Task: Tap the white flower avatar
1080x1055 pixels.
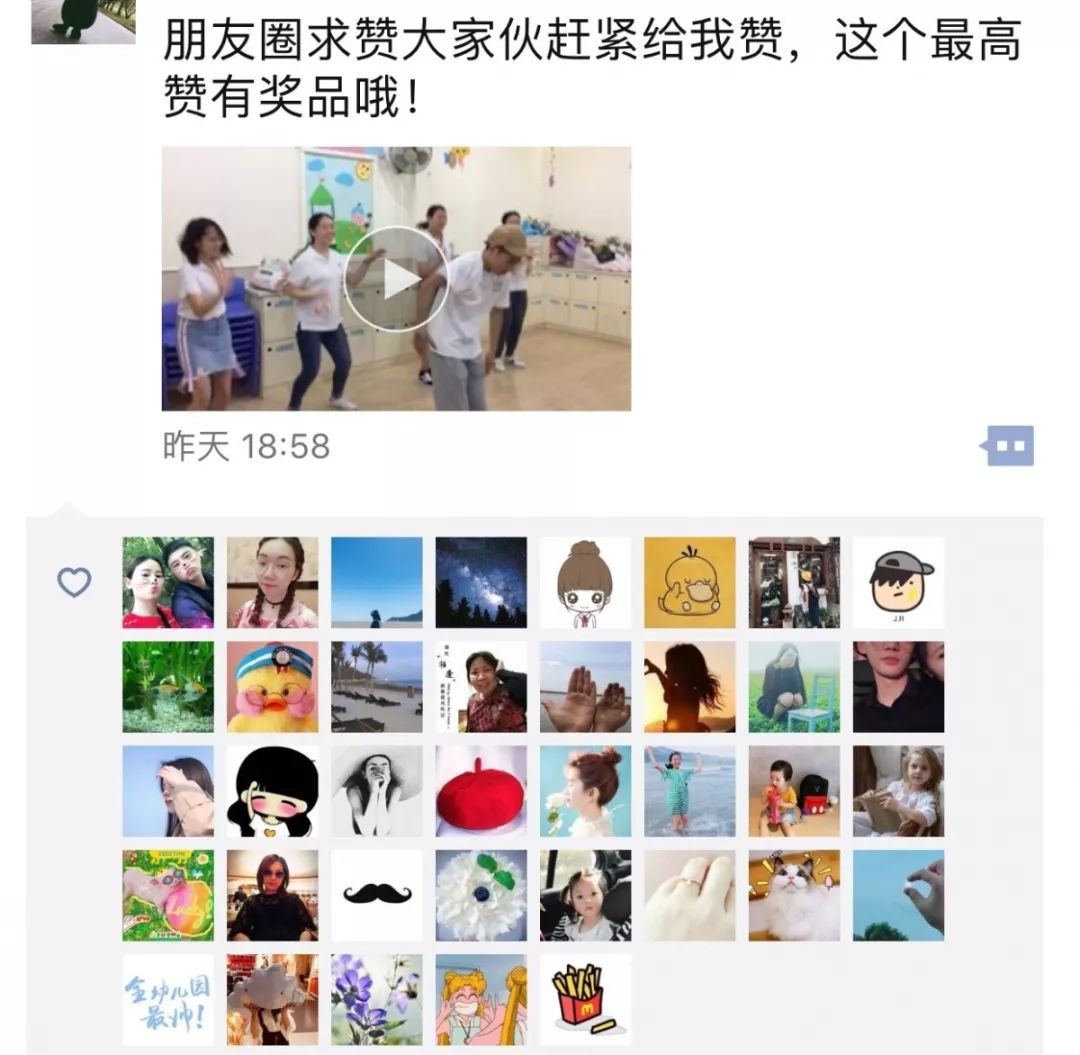Action: 481,895
